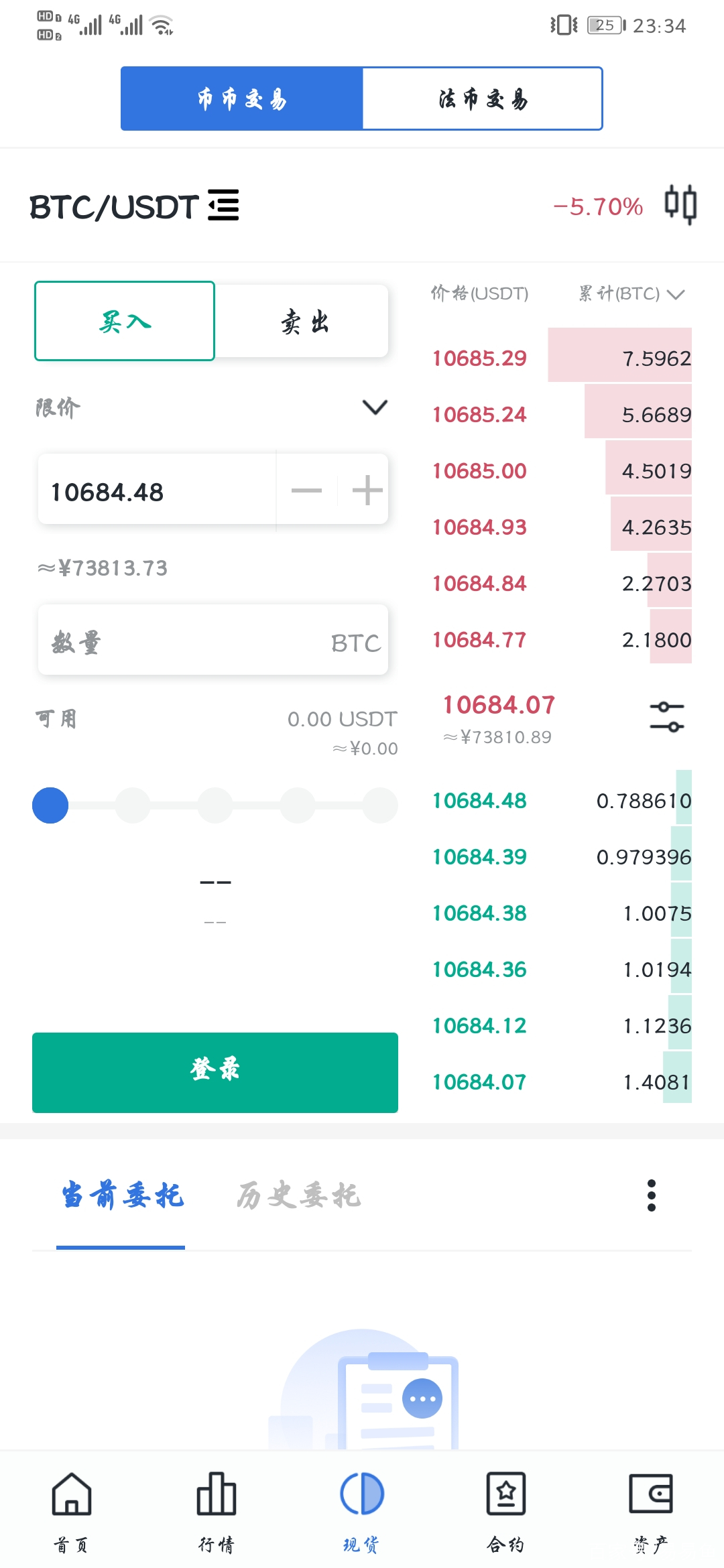Pick the 10685.29 sell order price
The height and width of the screenshot is (1568, 724).
479,358
